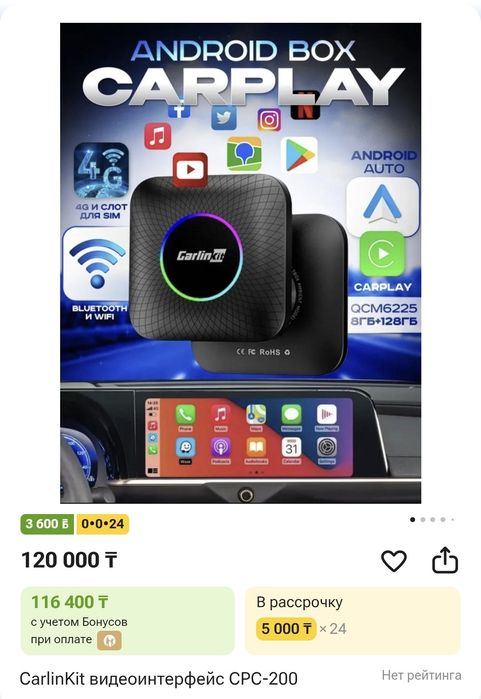Tap the image page indicator dots
Viewport: 481px width, 699px height.
click(432, 519)
